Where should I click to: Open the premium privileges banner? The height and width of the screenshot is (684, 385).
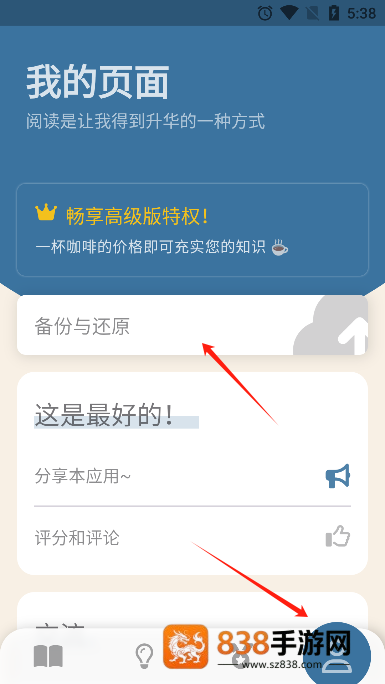point(192,230)
